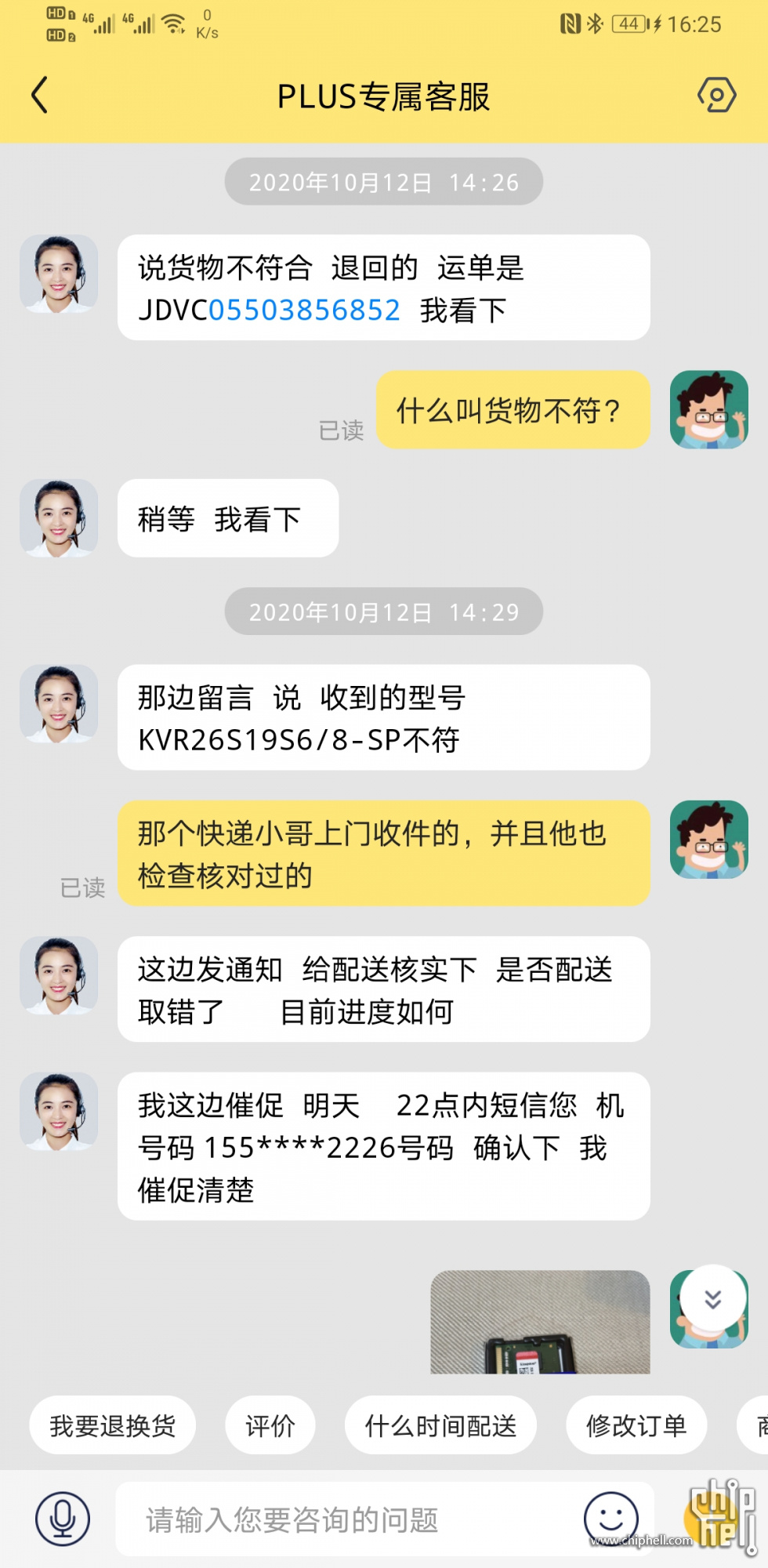Open the emoji picker
This screenshot has height=1568, width=768.
pyautogui.click(x=611, y=1519)
